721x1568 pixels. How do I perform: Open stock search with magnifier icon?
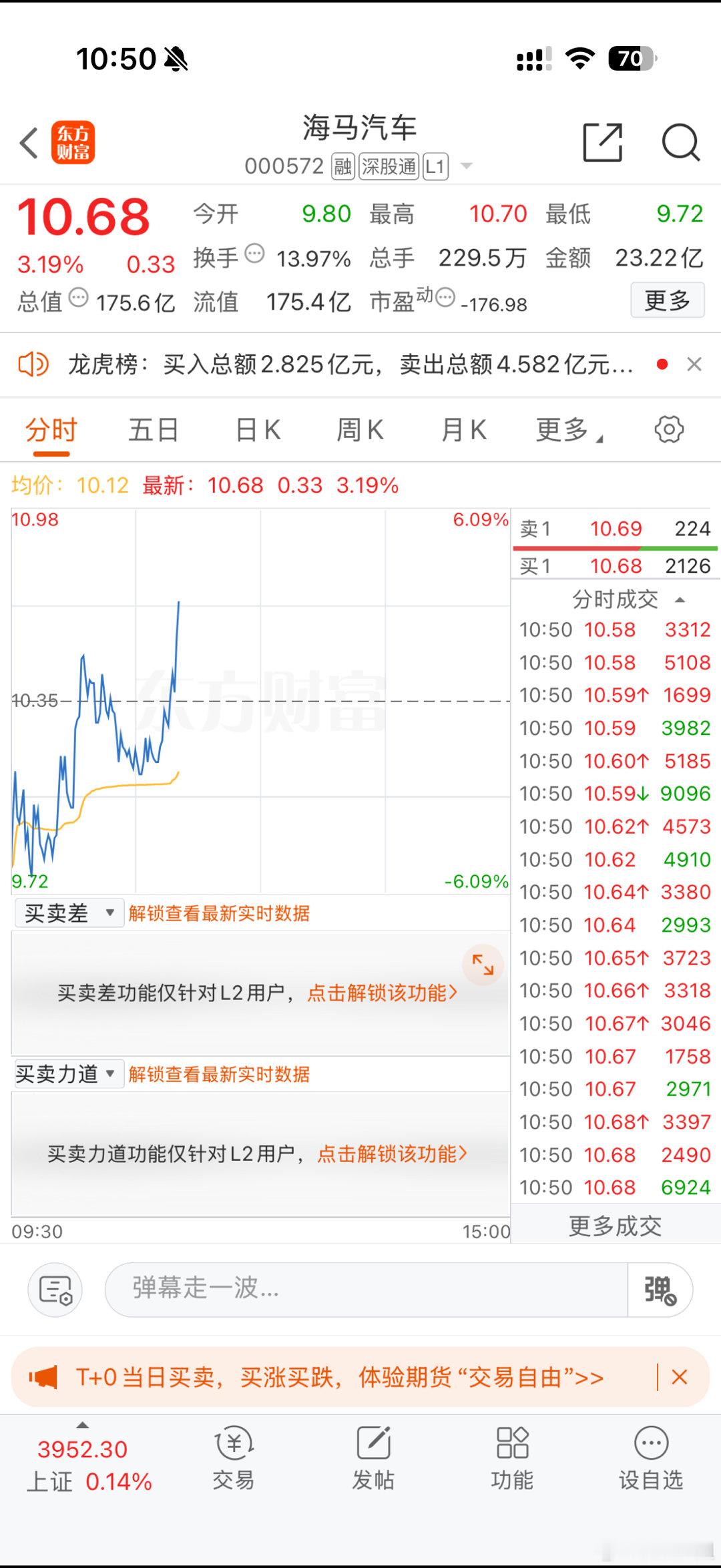click(x=680, y=143)
